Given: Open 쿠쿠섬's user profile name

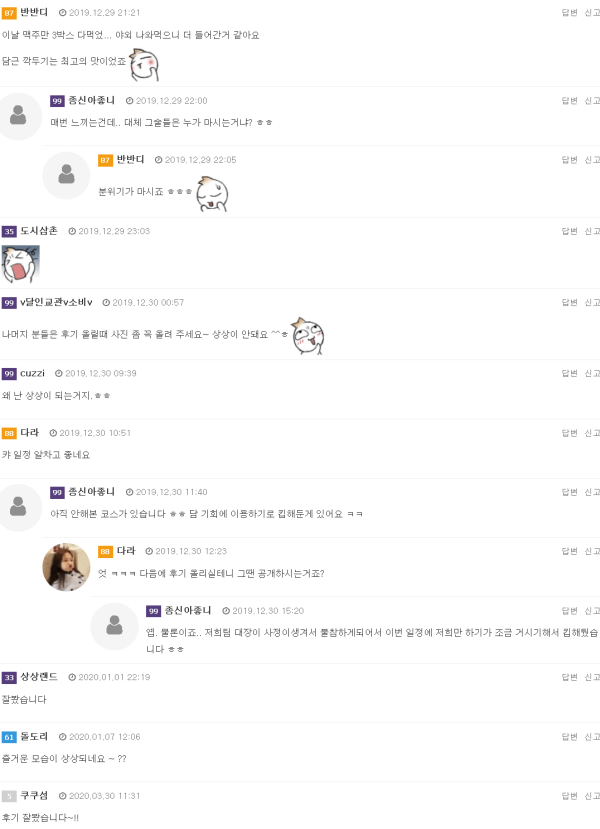Looking at the screenshot, I should (34, 795).
